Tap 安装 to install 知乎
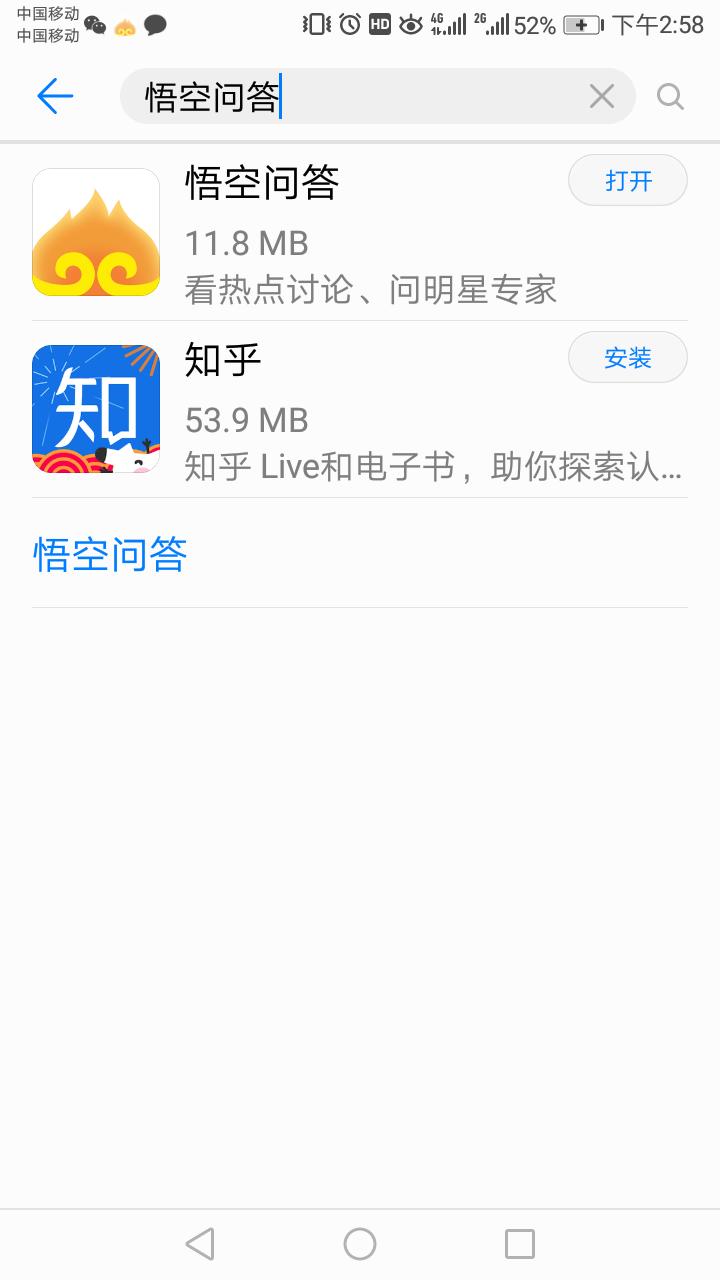Screen dimensions: 720x1280 (x=627, y=356)
